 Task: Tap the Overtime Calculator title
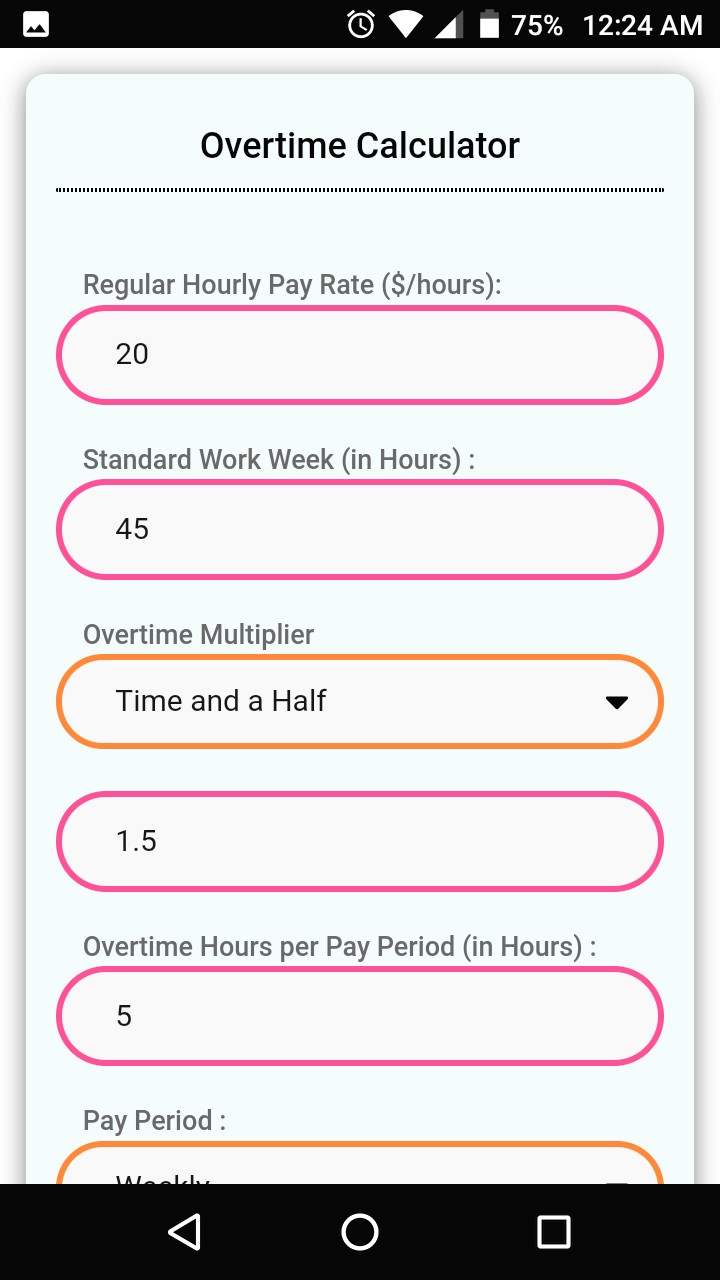tap(359, 145)
